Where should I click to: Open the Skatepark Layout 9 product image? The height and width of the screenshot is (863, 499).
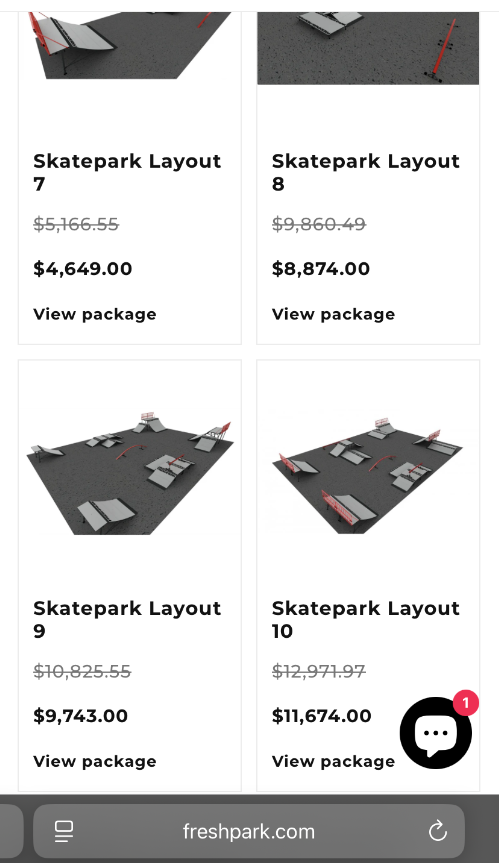130,473
